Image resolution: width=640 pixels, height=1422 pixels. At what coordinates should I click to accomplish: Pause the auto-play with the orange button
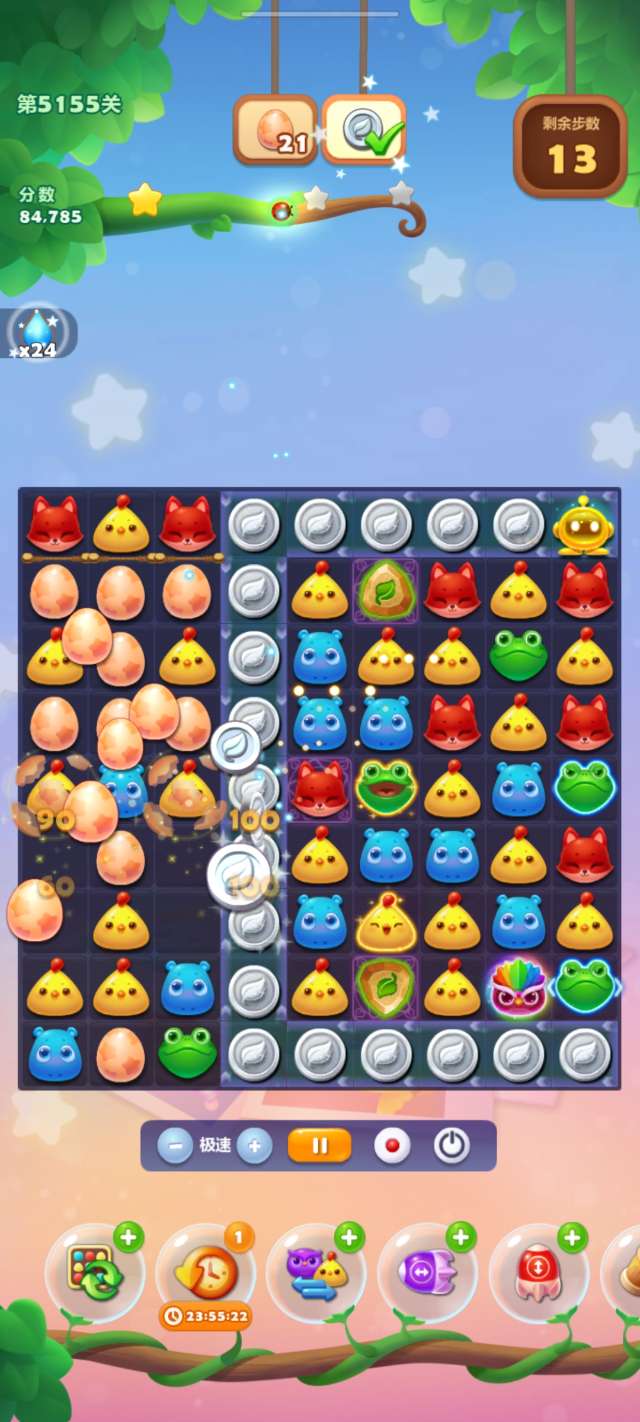[320, 1146]
